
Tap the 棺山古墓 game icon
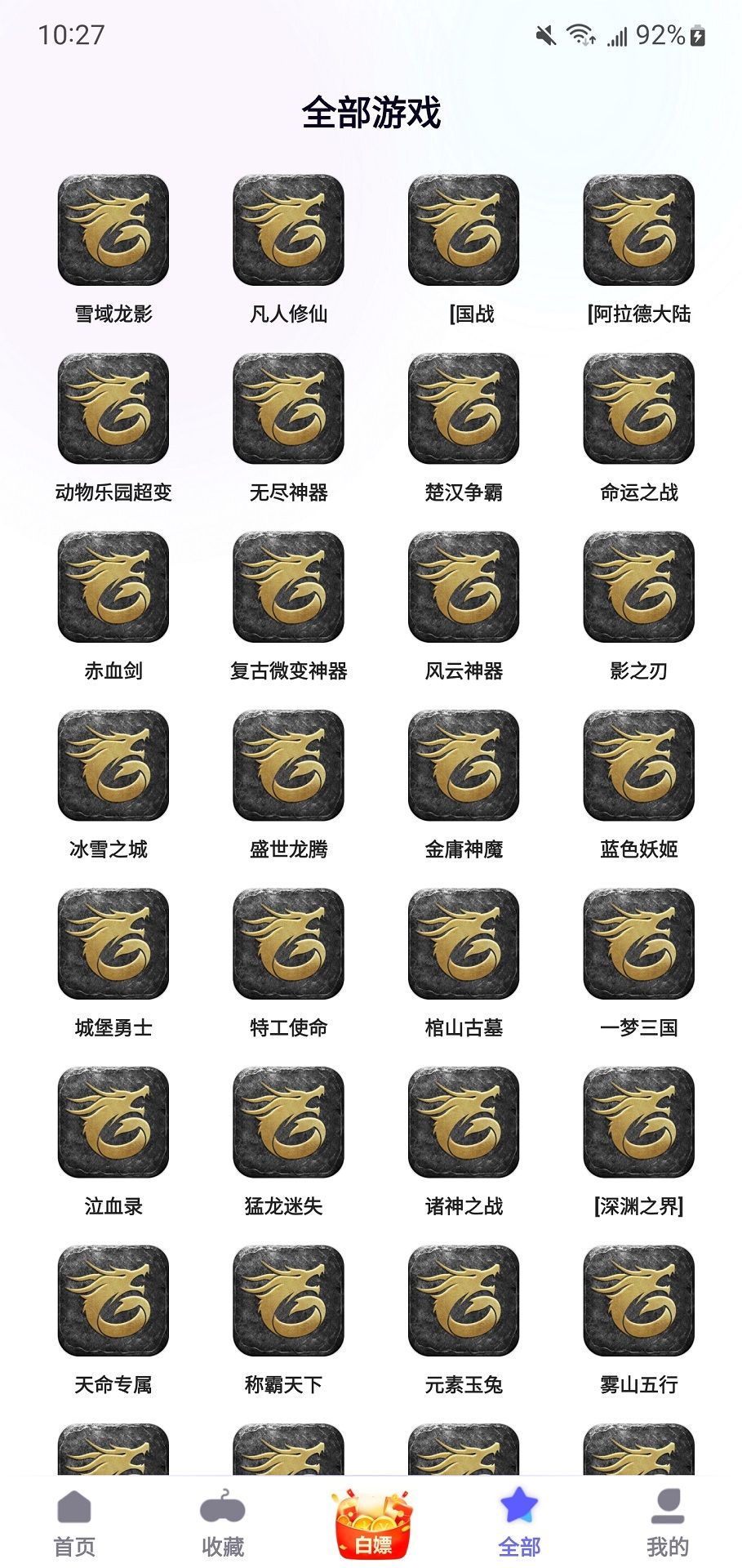pos(464,944)
